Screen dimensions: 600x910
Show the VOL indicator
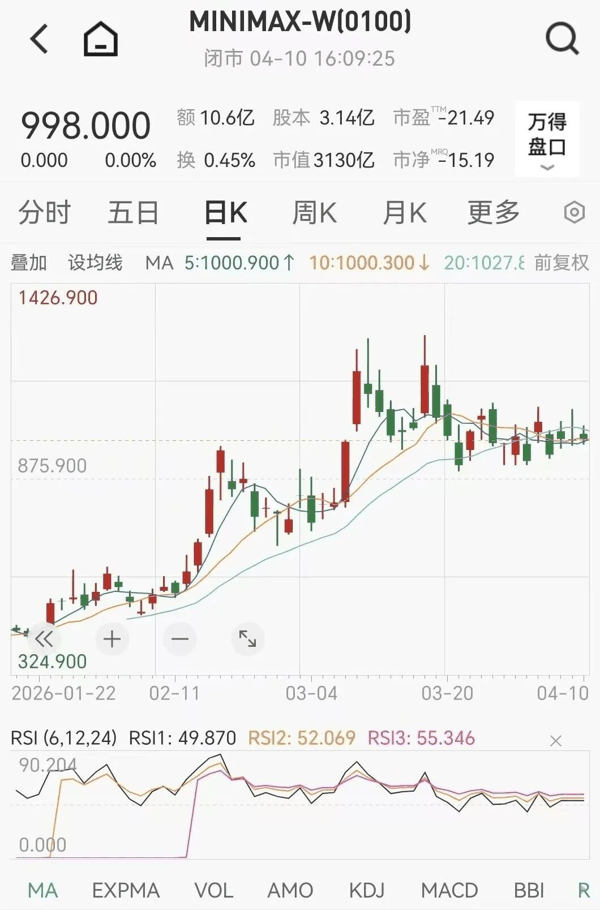point(212,890)
